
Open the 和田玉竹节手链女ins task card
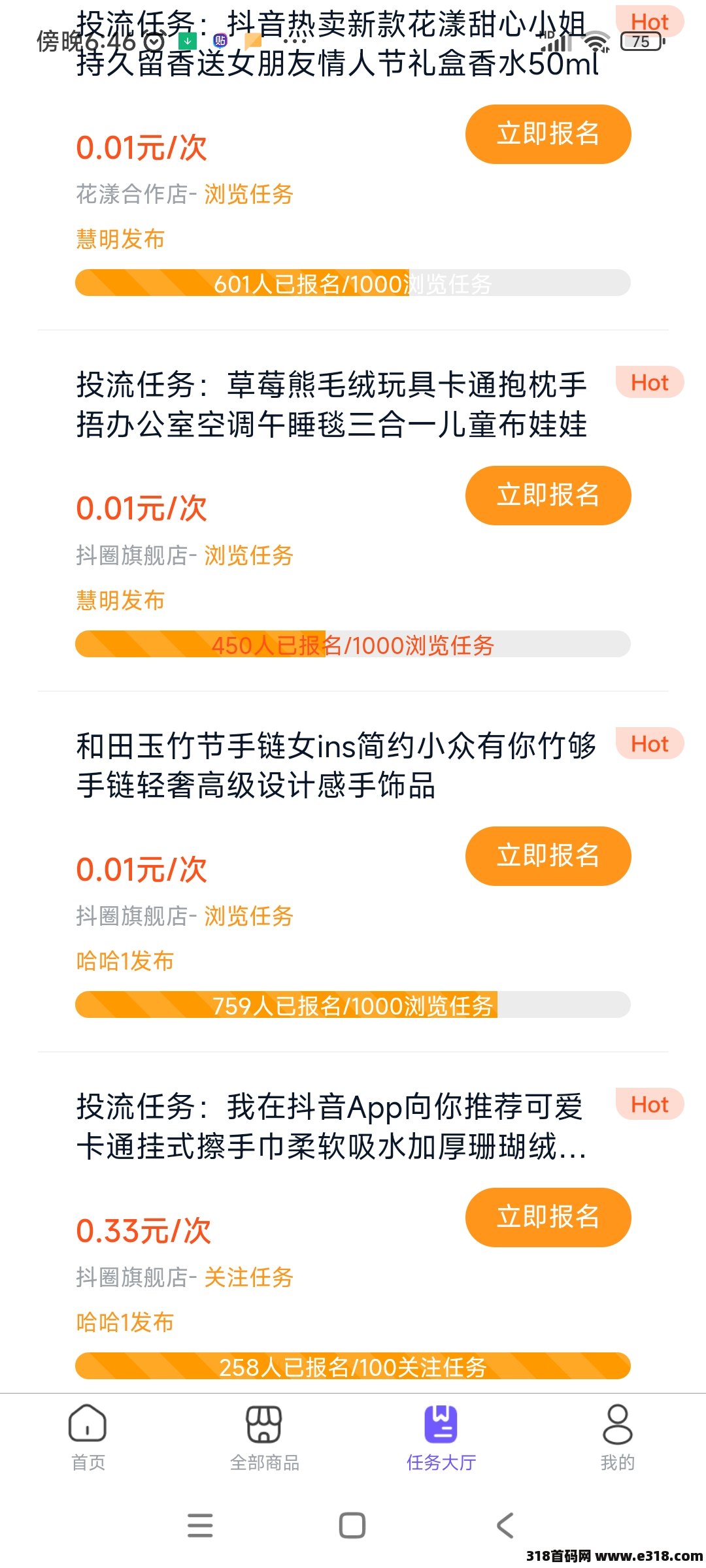coord(336,765)
